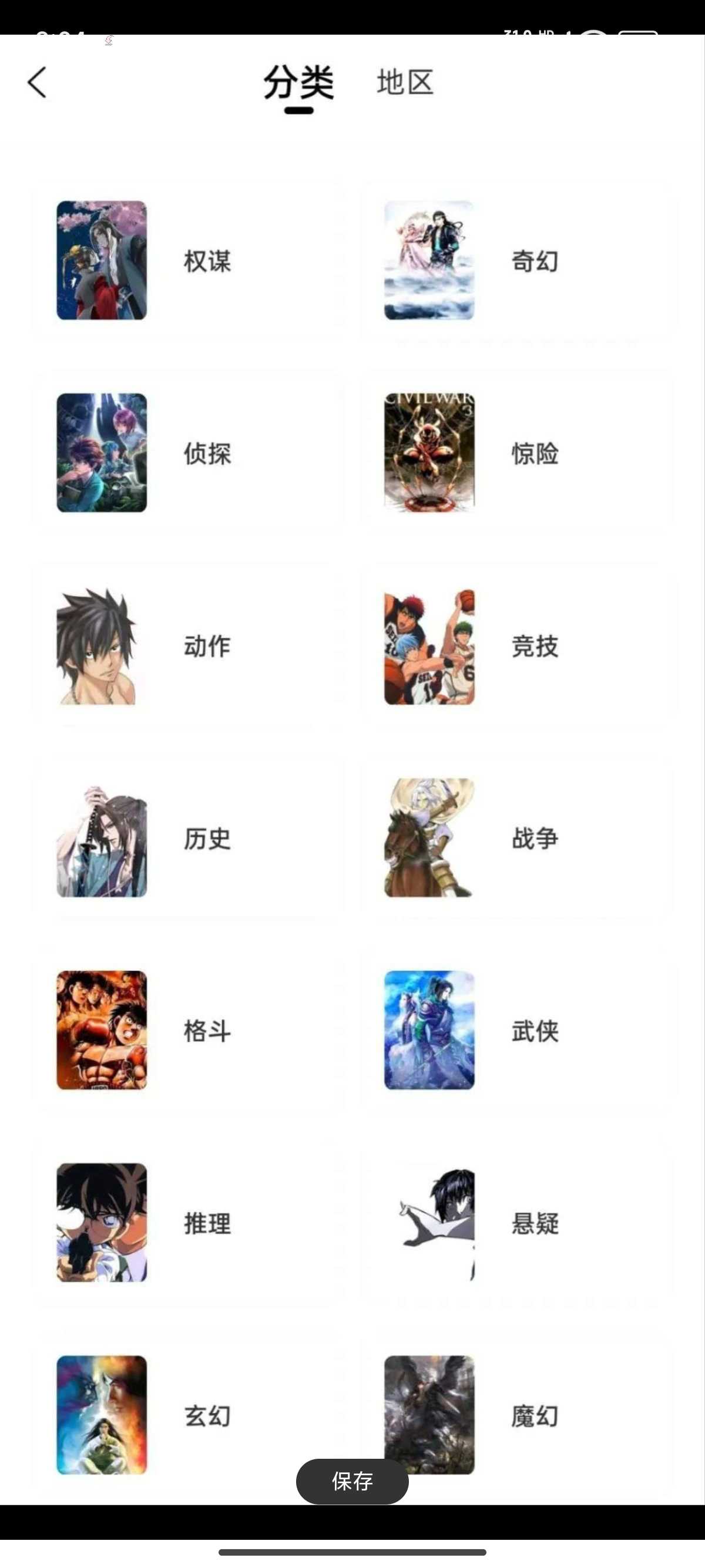This screenshot has width=705, height=1568.
Task: Open the 魔幻 category
Action: coord(536,1415)
